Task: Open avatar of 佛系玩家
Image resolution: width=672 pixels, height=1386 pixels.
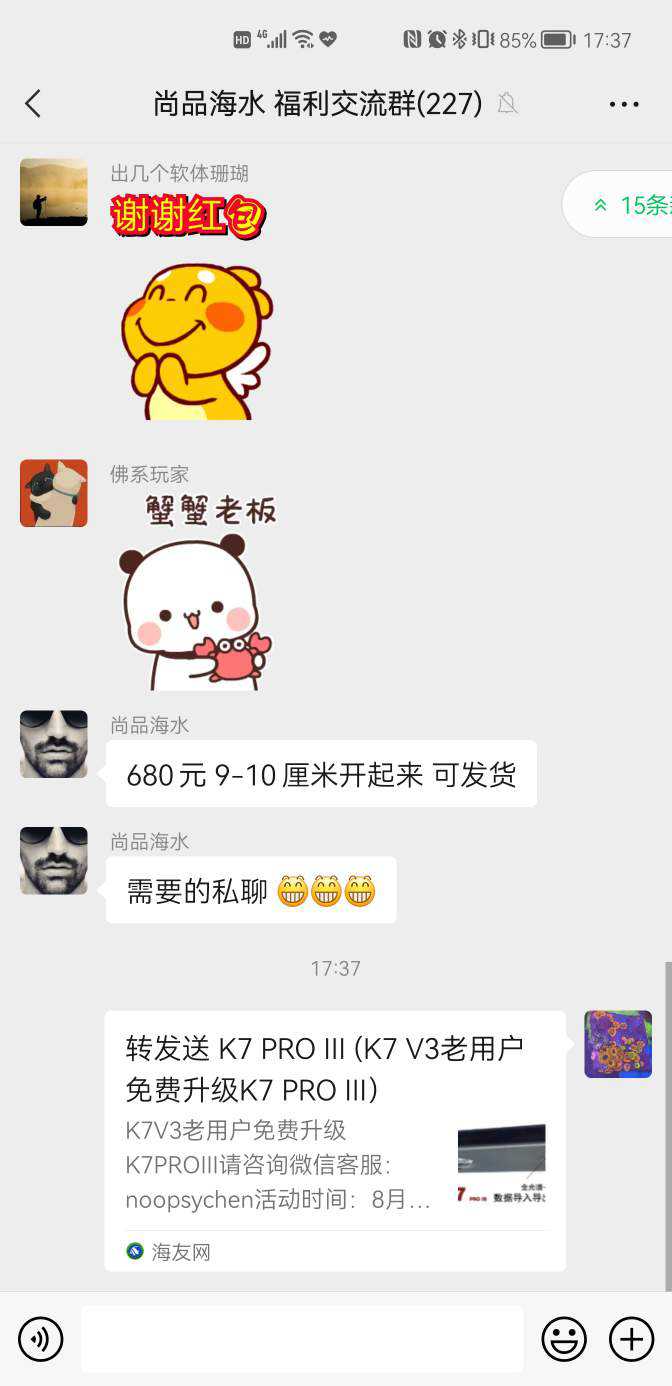Action: tap(54, 493)
